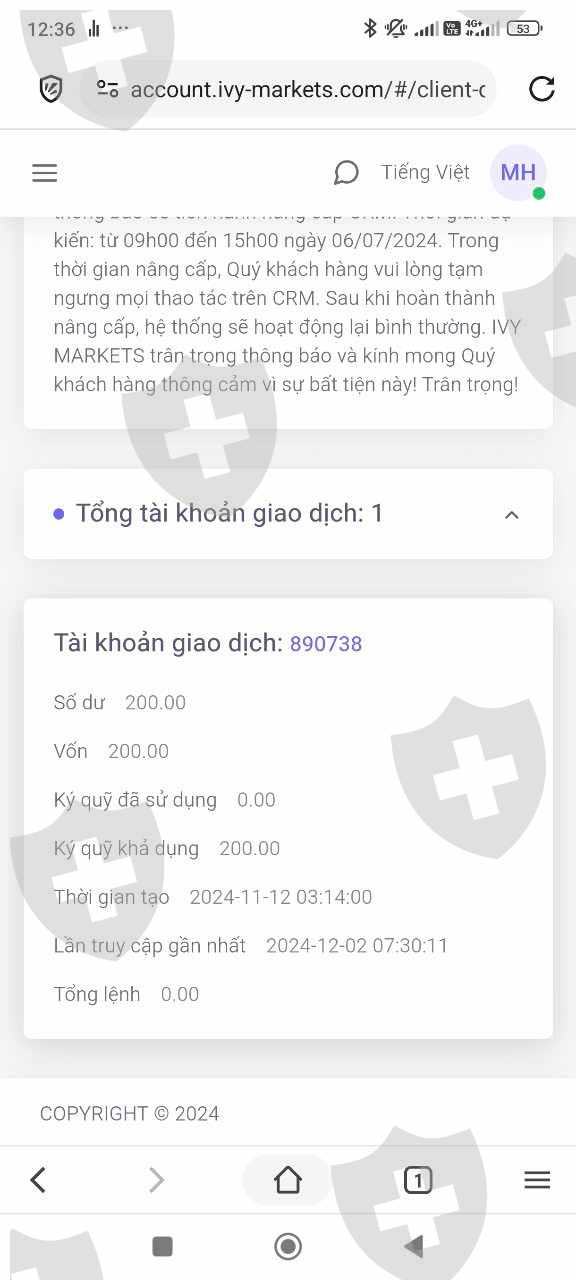Viewport: 576px width, 1280px height.
Task: Tap the system back button
Action: [413, 1246]
